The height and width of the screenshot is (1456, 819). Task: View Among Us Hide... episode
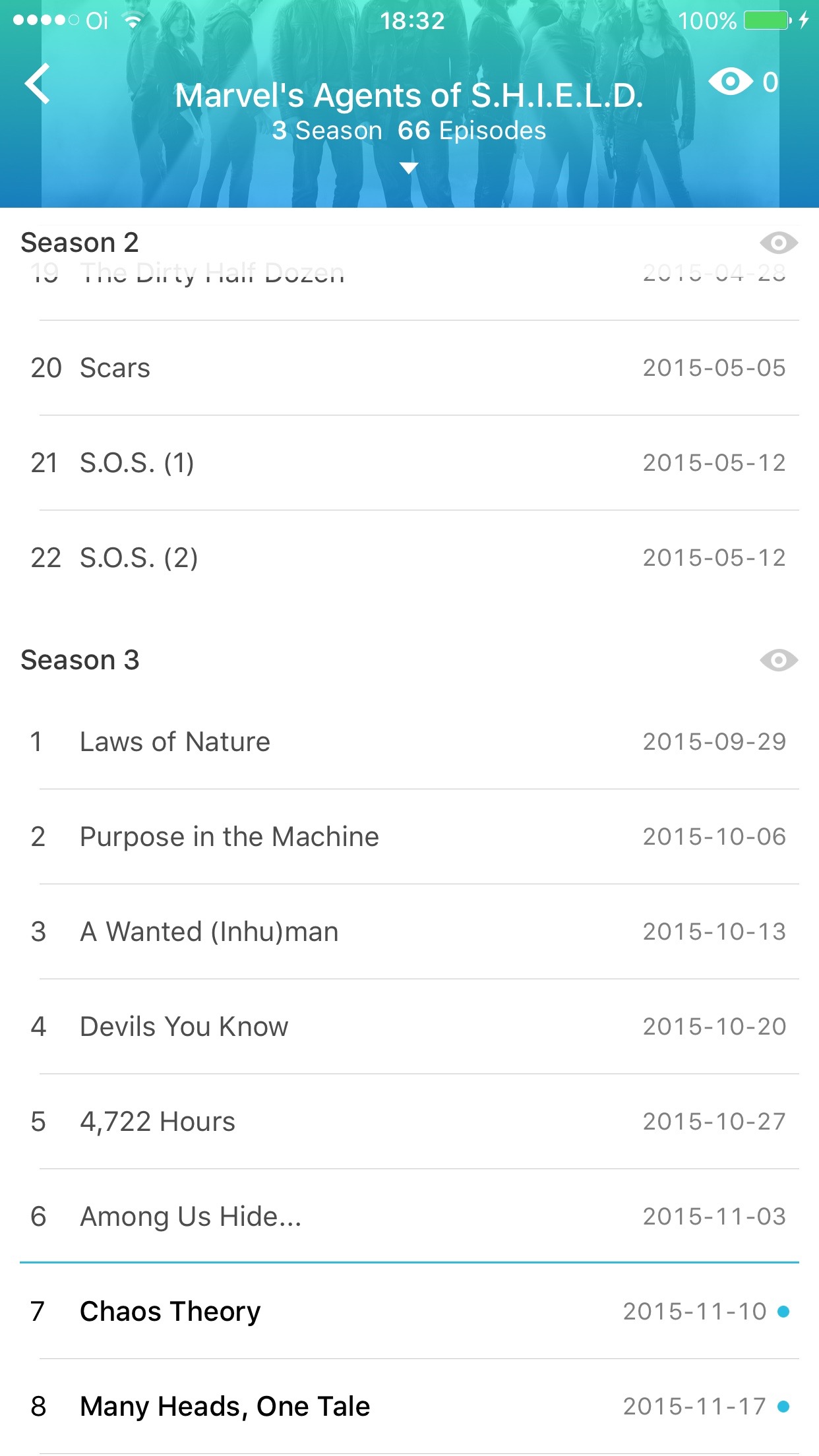(409, 1217)
